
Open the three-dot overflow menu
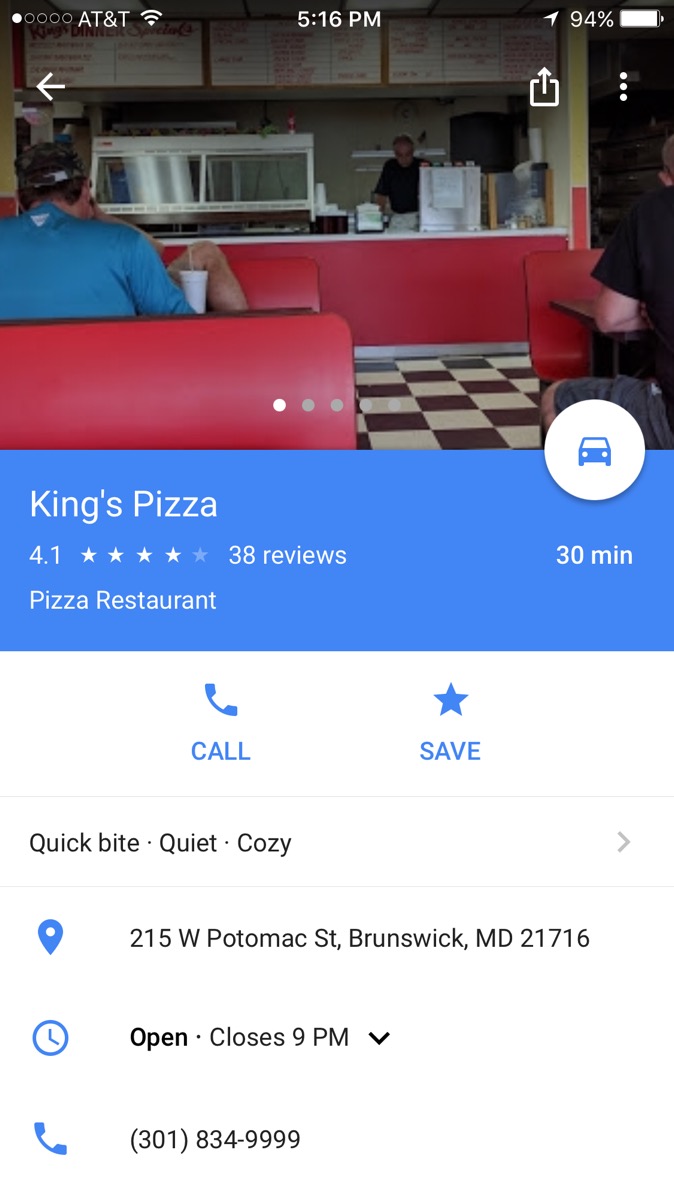[623, 87]
